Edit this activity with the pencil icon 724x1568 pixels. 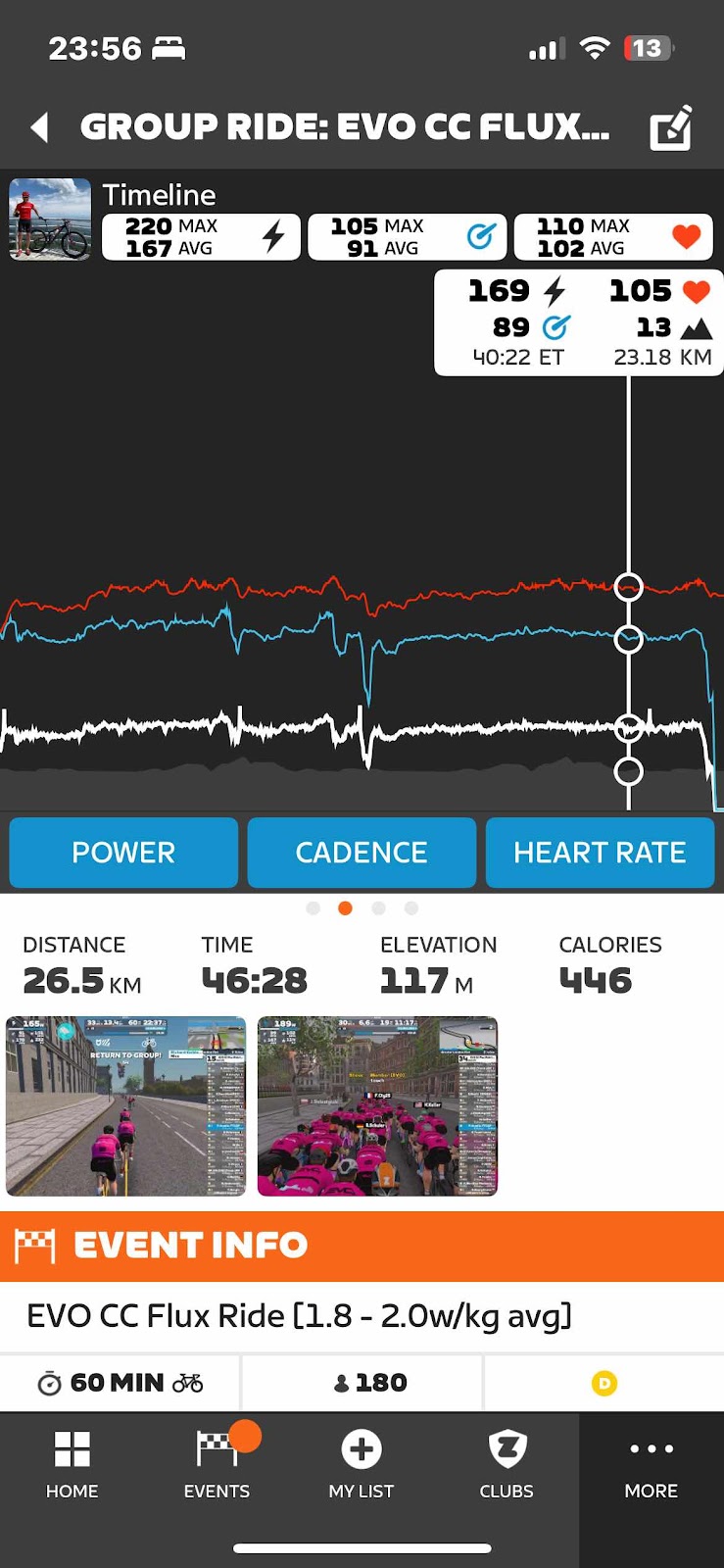[x=671, y=127]
